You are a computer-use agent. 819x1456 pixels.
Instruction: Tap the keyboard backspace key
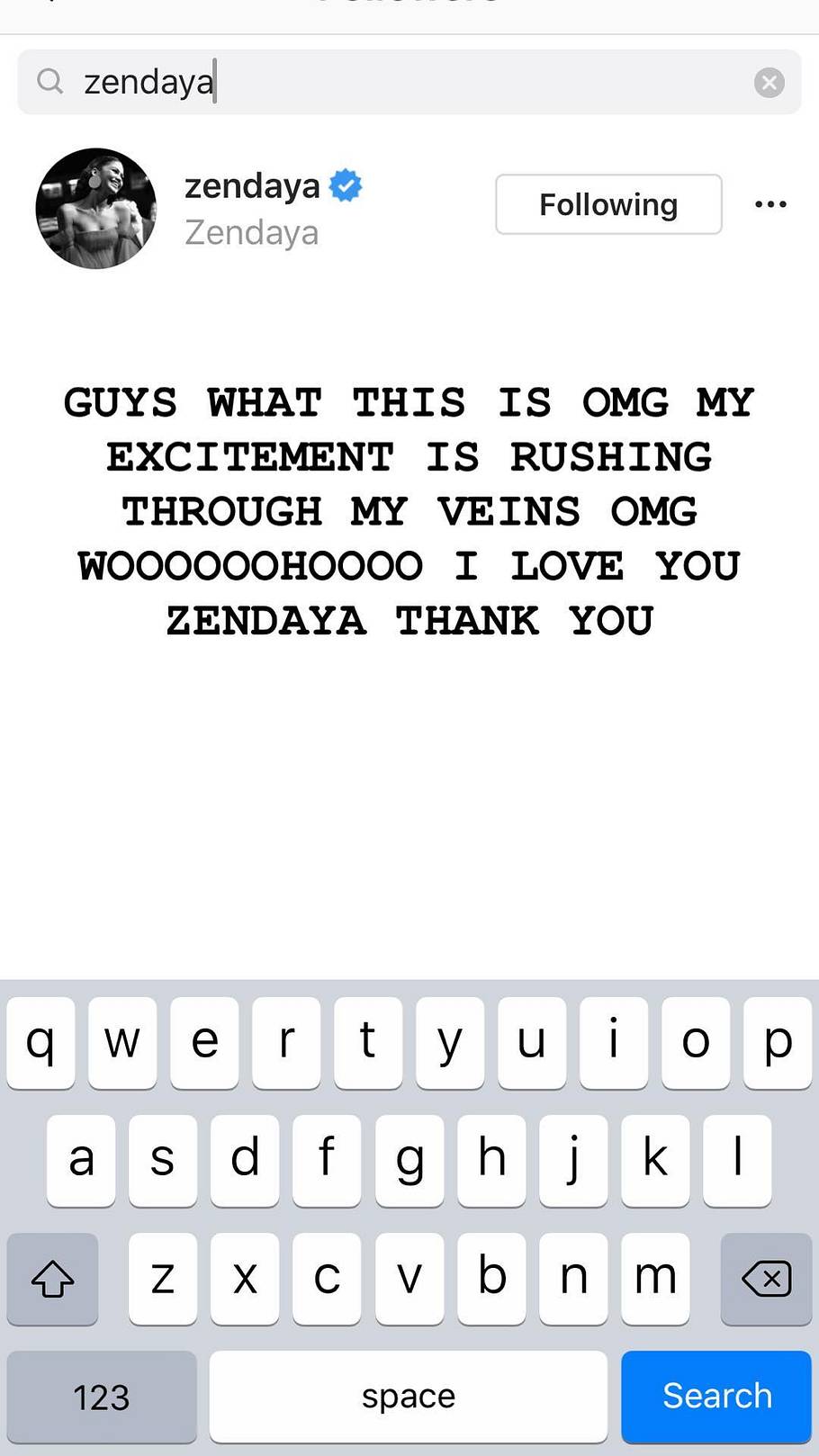click(x=766, y=1279)
